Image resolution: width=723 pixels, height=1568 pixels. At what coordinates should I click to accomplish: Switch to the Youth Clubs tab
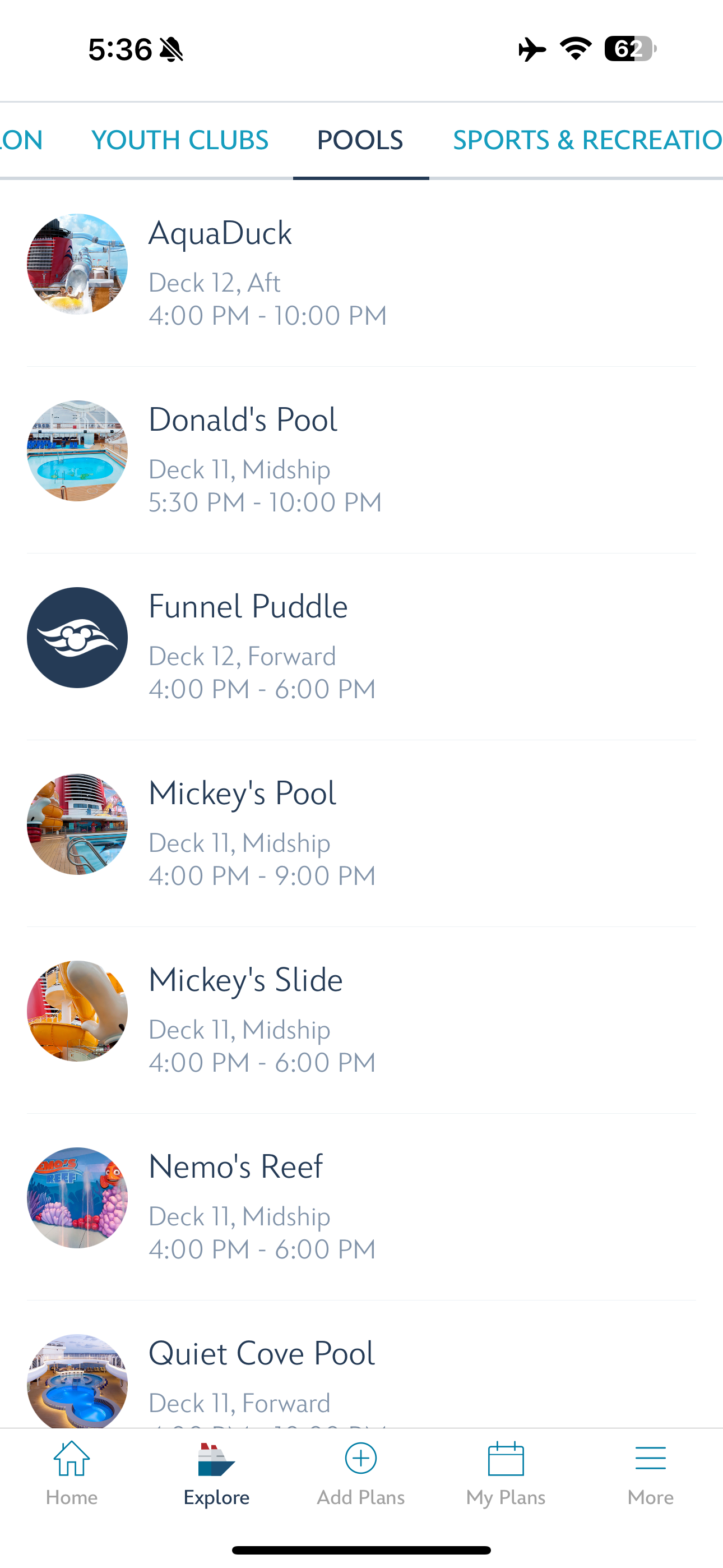click(x=179, y=140)
